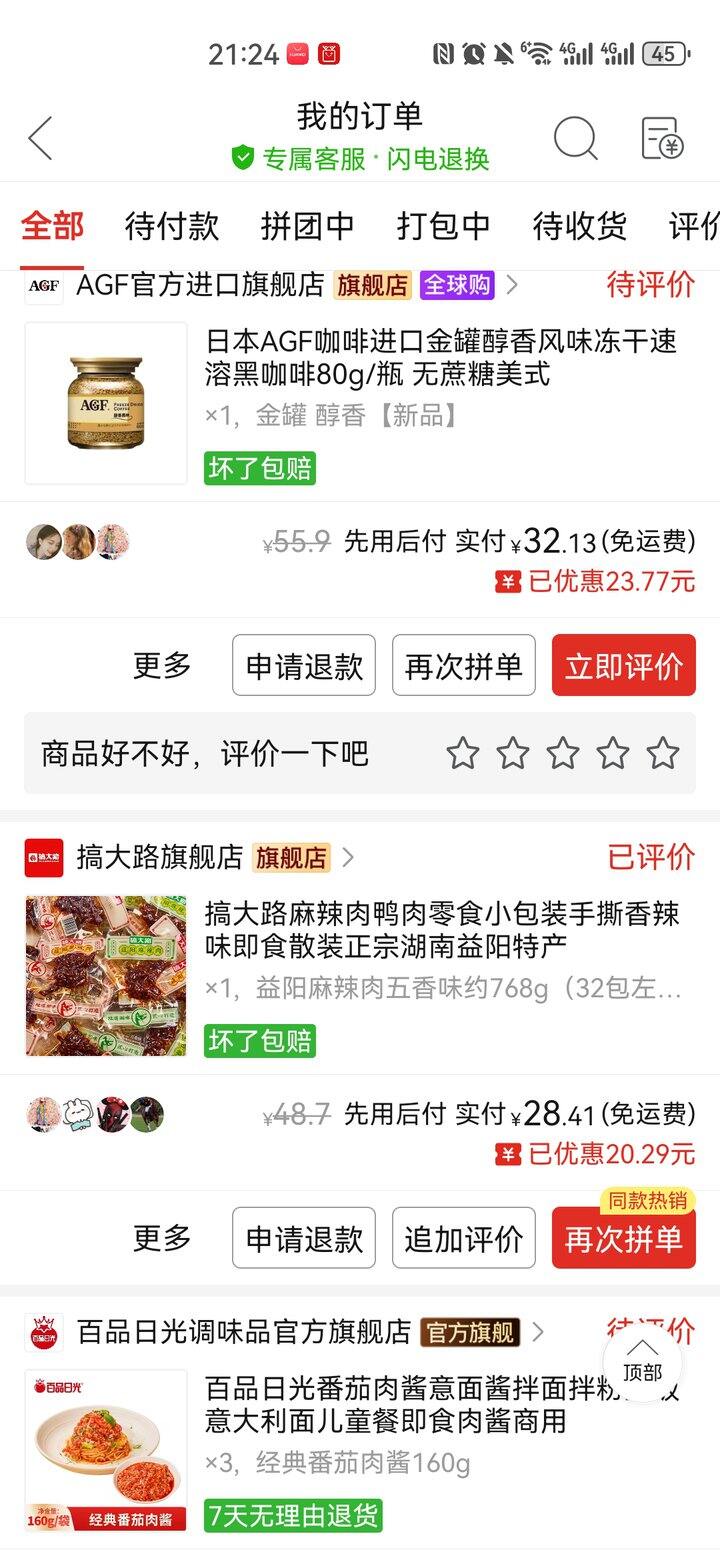Show the 待收货 orders tab
This screenshot has width=720, height=1560.
tap(579, 226)
